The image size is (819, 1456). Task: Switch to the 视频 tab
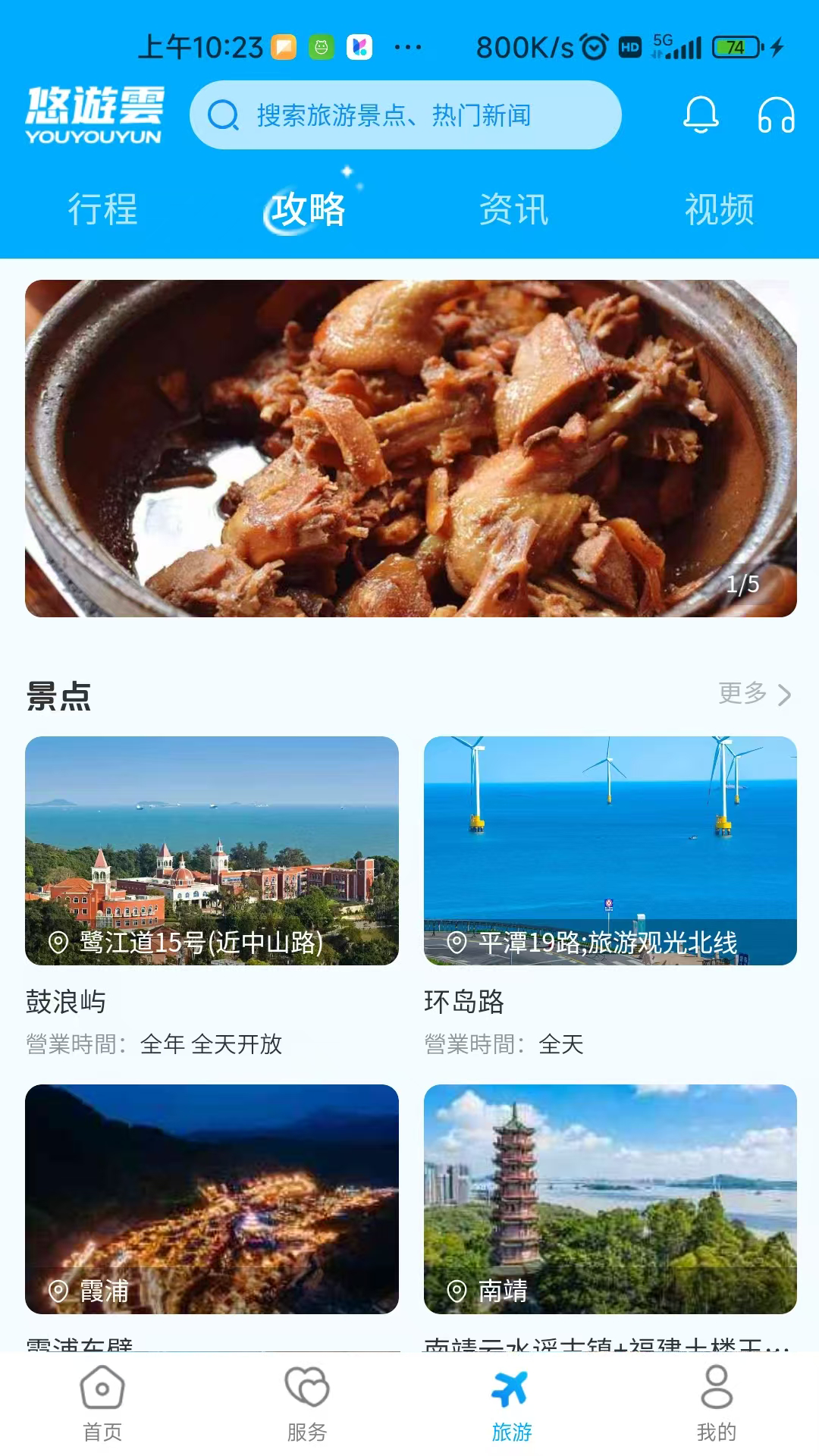(x=718, y=211)
